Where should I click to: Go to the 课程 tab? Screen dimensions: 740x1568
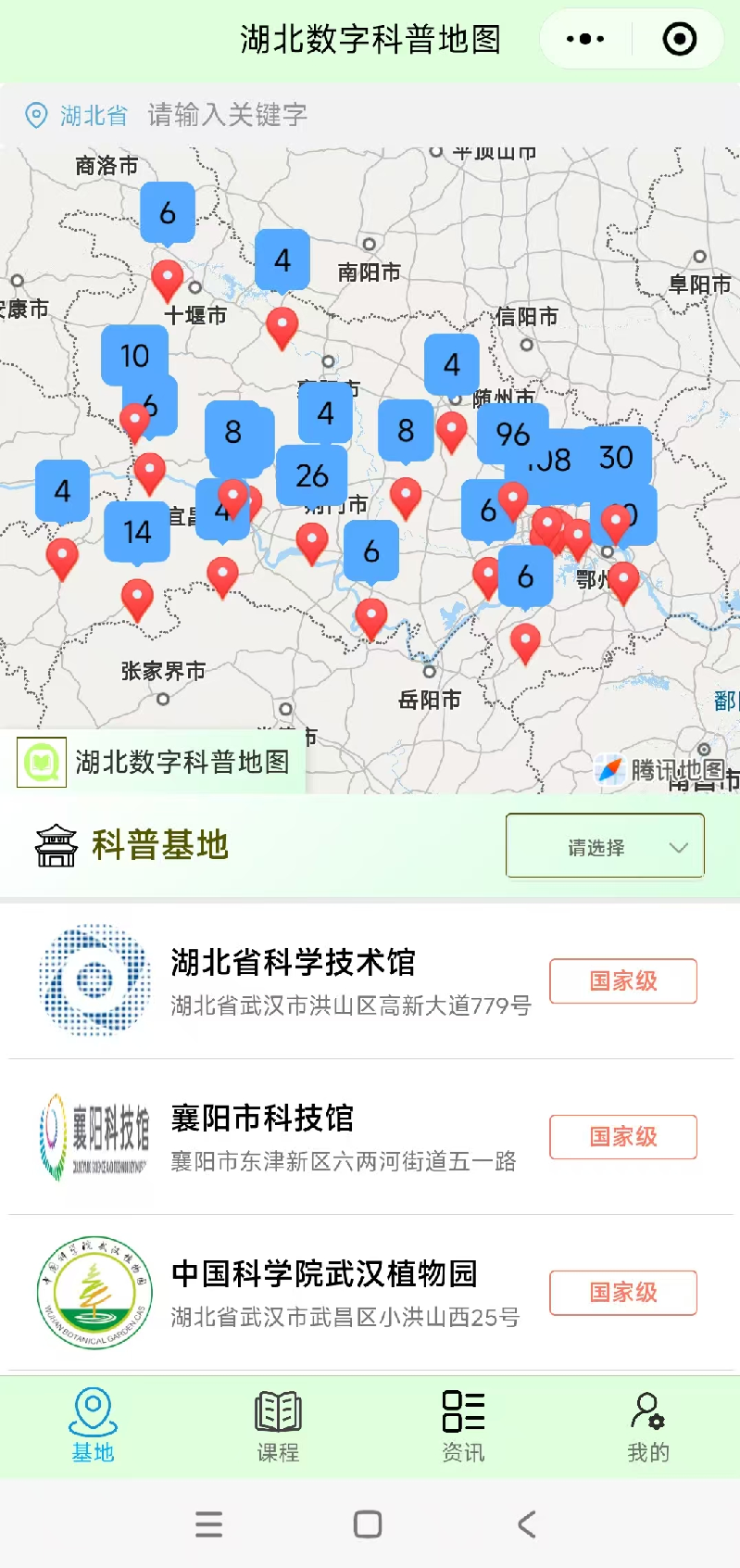pos(278,1425)
